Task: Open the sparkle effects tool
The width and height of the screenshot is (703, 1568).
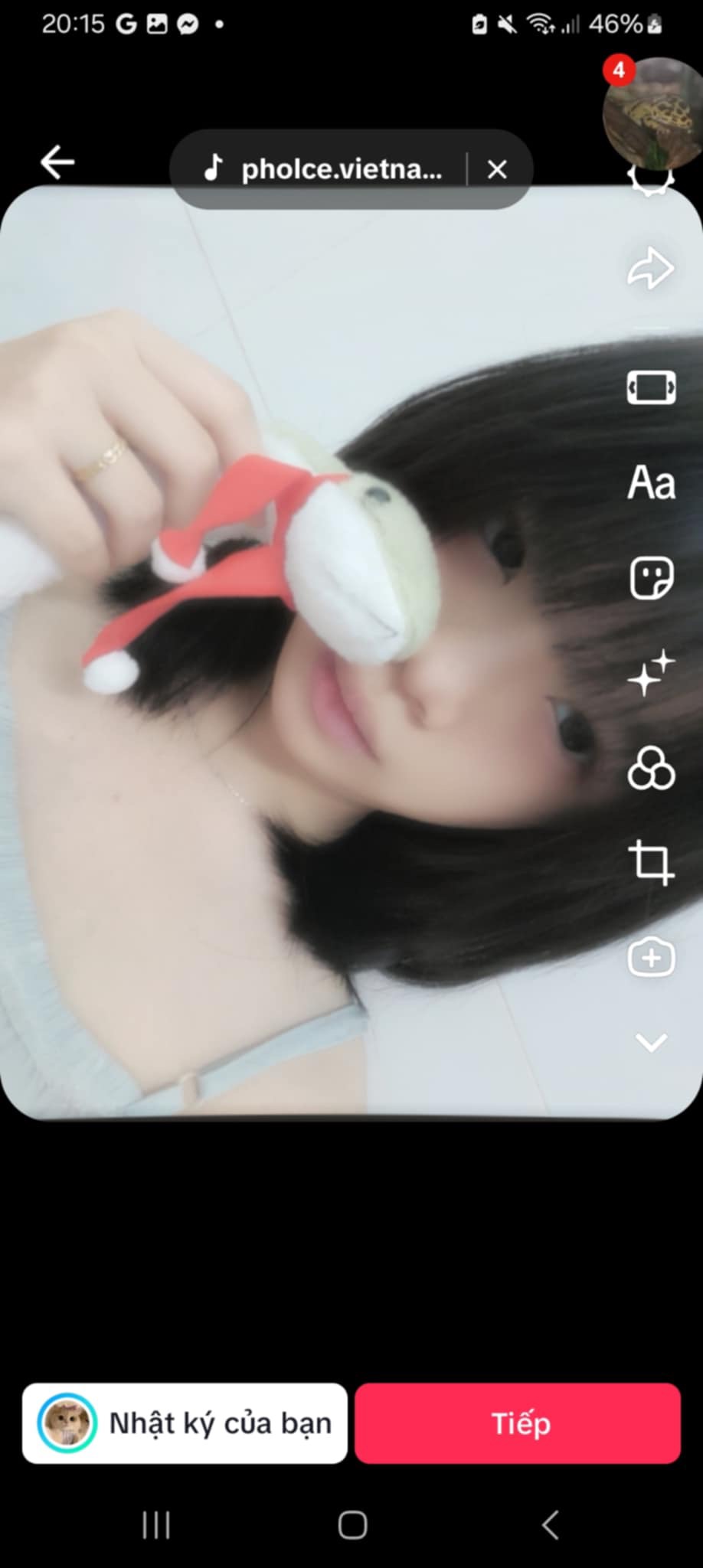Action: click(651, 673)
